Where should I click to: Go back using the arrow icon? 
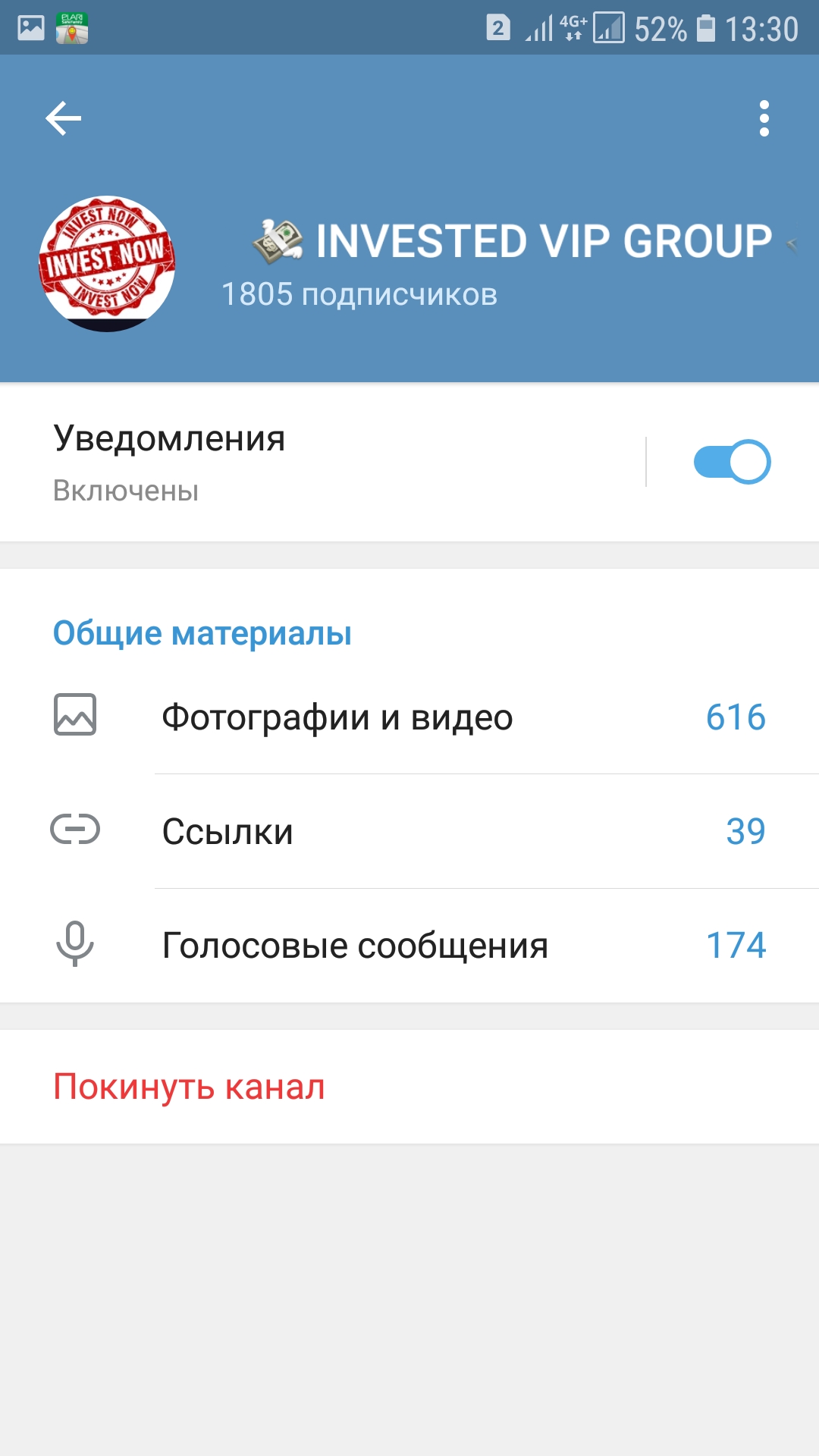tap(64, 118)
